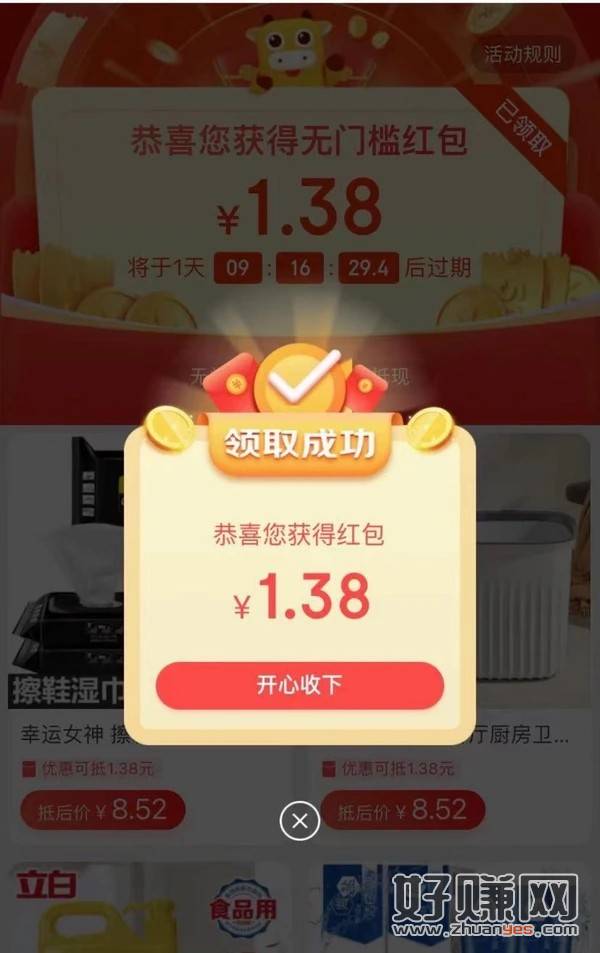Dismiss the red packet popup
This screenshot has width=600, height=953.
pos(299,822)
